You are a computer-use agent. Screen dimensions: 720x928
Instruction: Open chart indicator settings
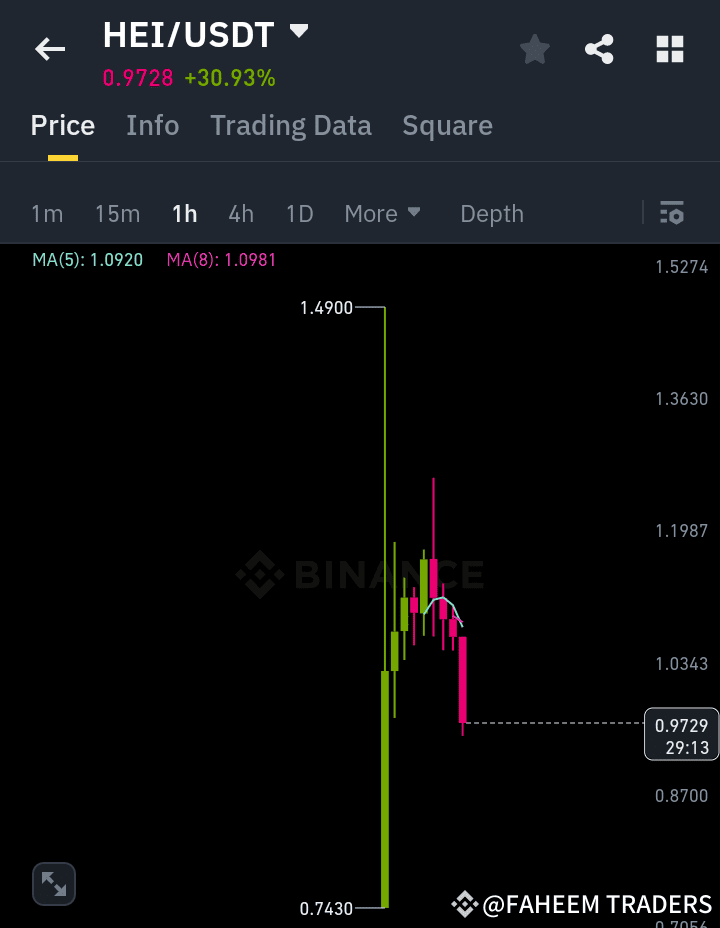tap(671, 213)
